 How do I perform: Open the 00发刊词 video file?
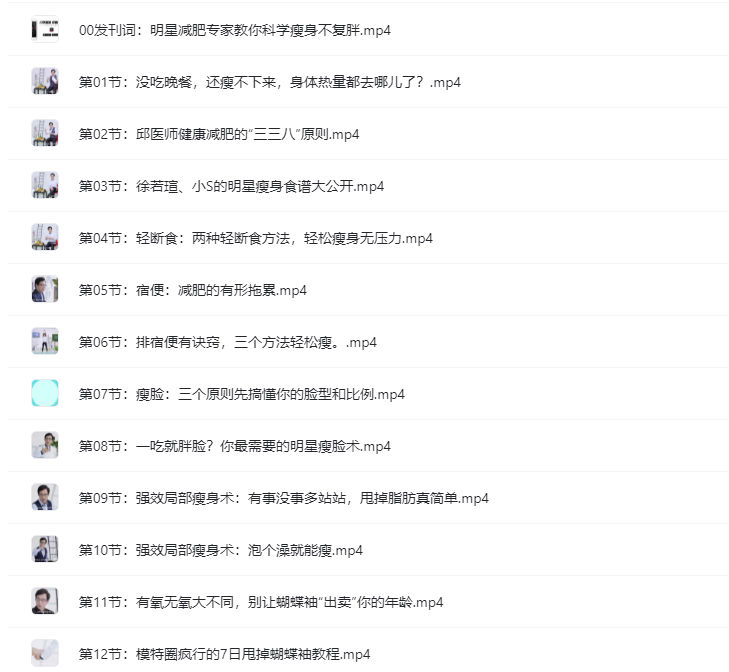tap(234, 30)
